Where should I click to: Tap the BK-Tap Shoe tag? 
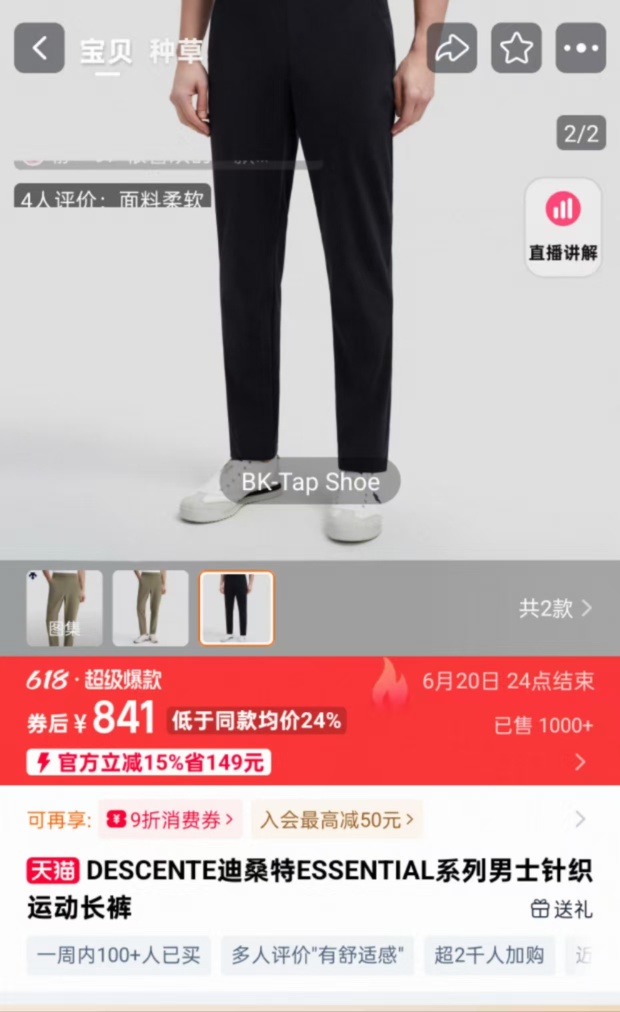310,482
